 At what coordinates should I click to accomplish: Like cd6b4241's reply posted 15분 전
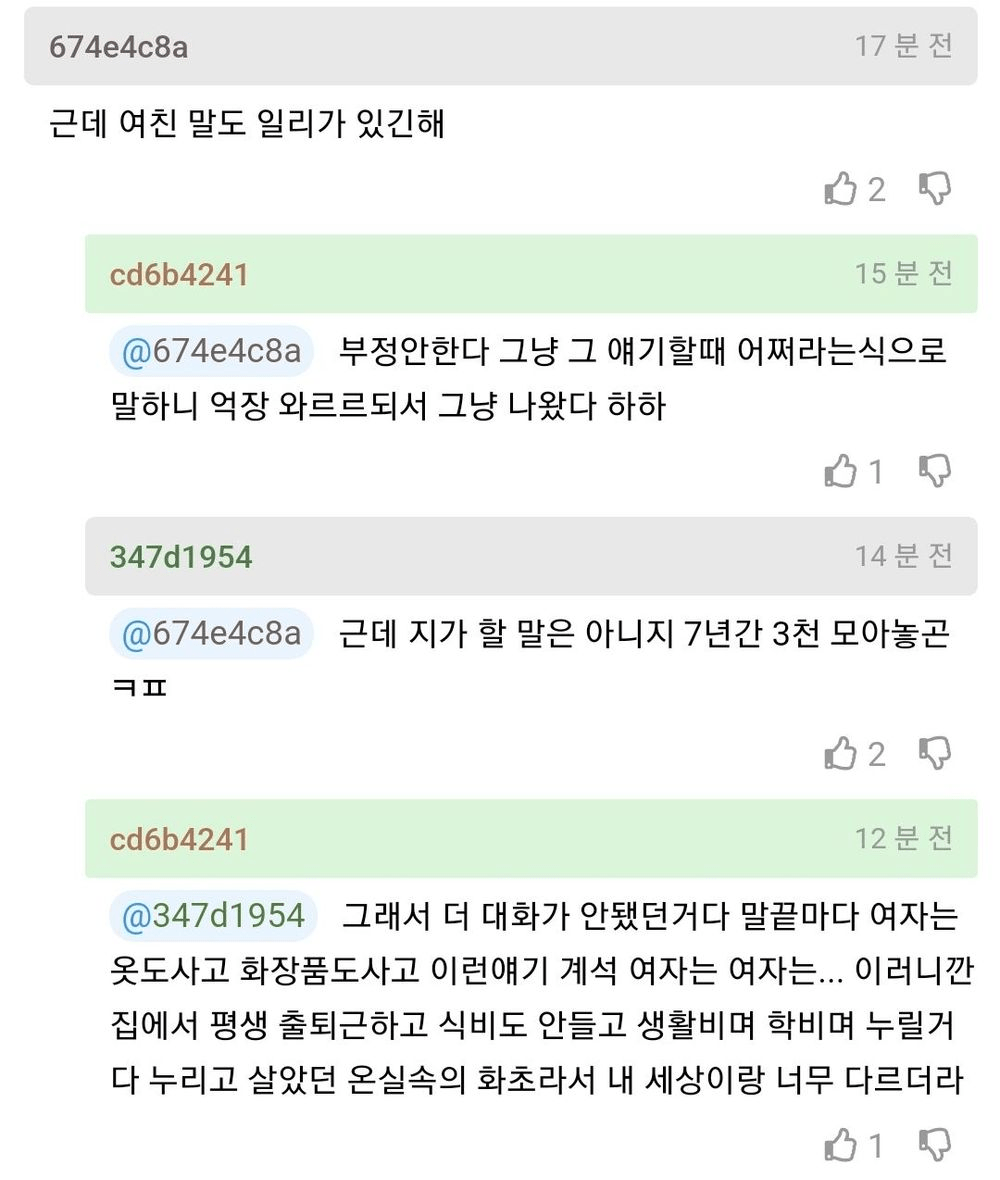coord(841,470)
